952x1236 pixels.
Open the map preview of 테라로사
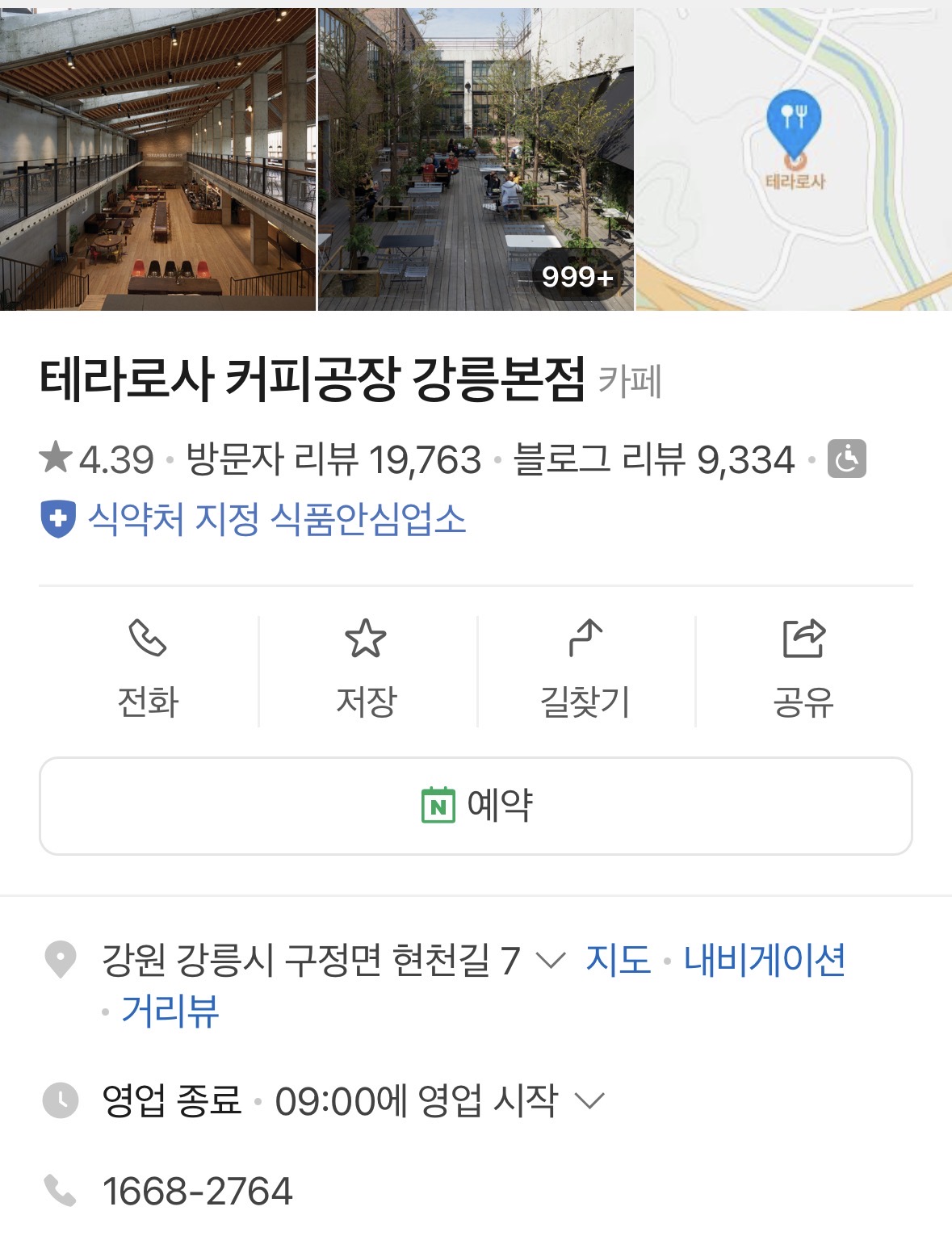794,159
